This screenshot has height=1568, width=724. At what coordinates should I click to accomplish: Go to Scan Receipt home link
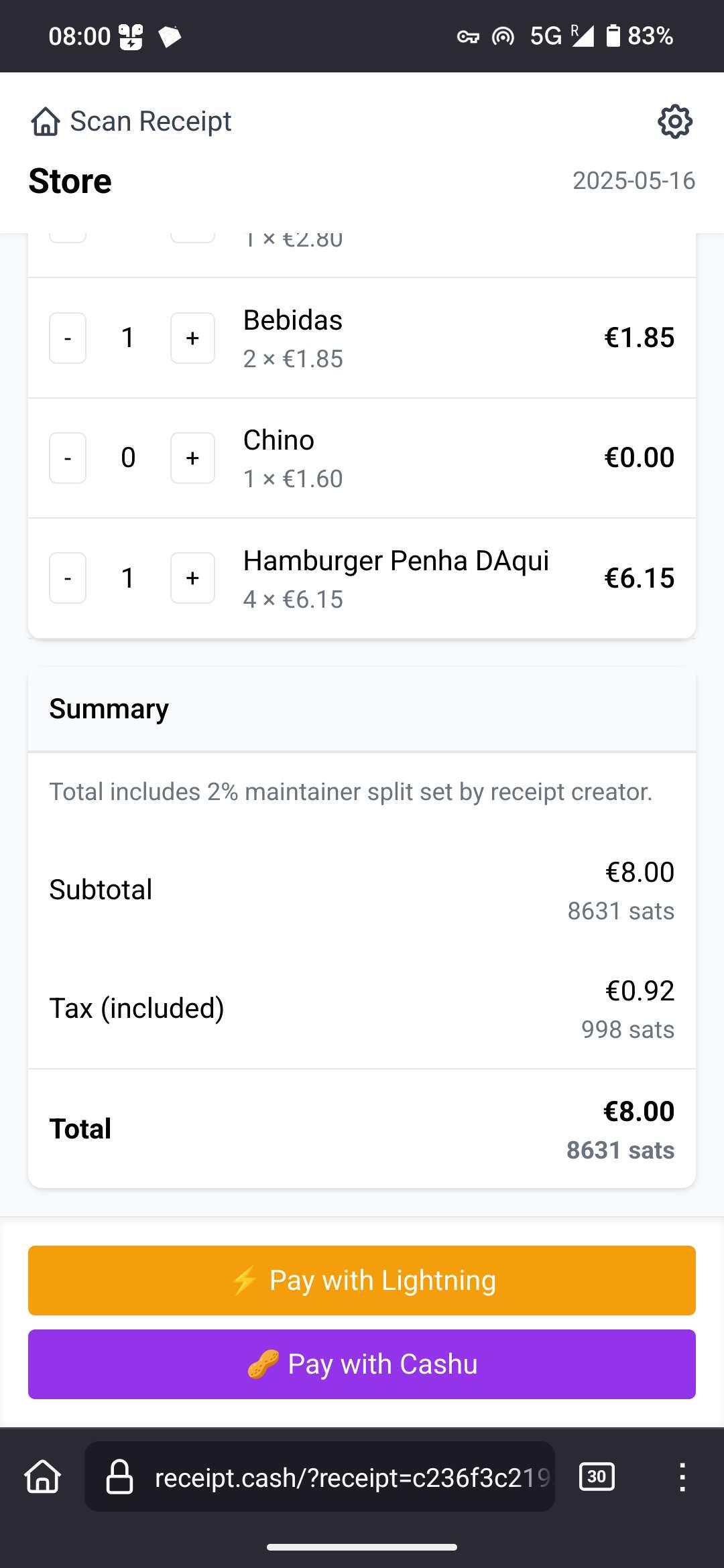coord(131,121)
